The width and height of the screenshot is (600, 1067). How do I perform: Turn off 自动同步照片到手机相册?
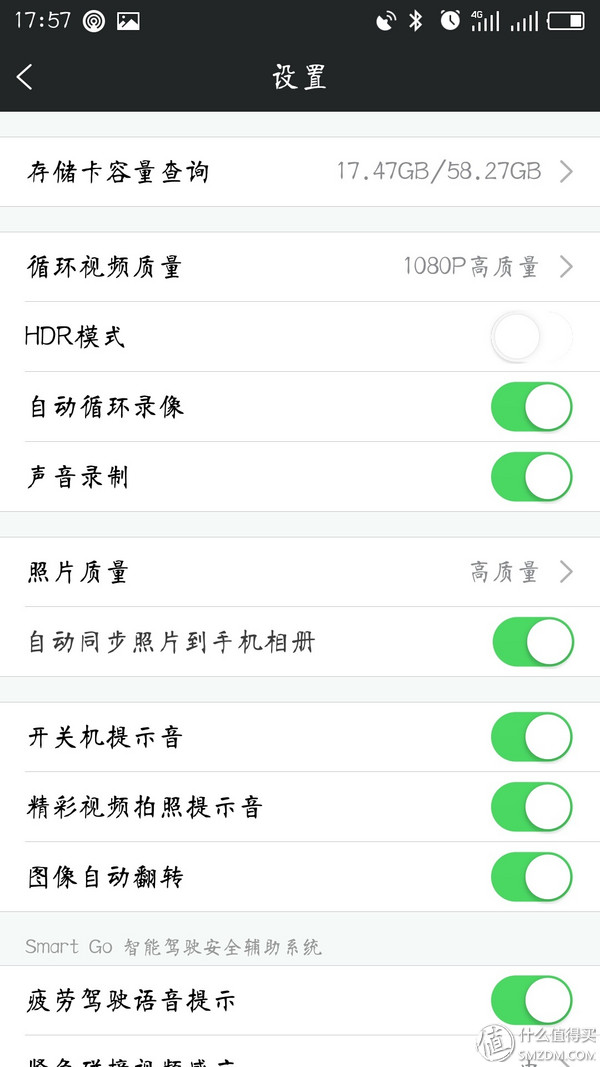coord(532,642)
